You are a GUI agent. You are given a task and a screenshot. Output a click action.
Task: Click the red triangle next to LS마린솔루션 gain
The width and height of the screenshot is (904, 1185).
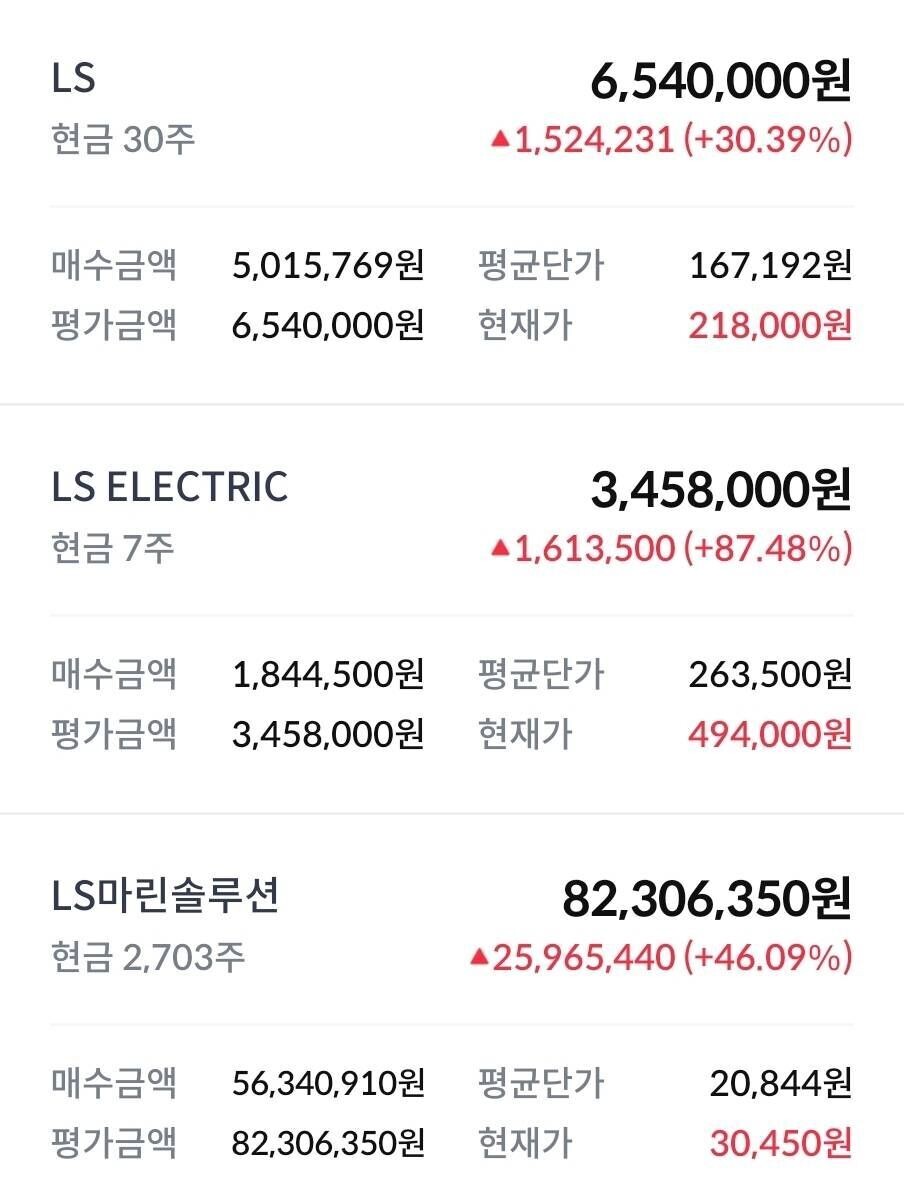coord(478,957)
